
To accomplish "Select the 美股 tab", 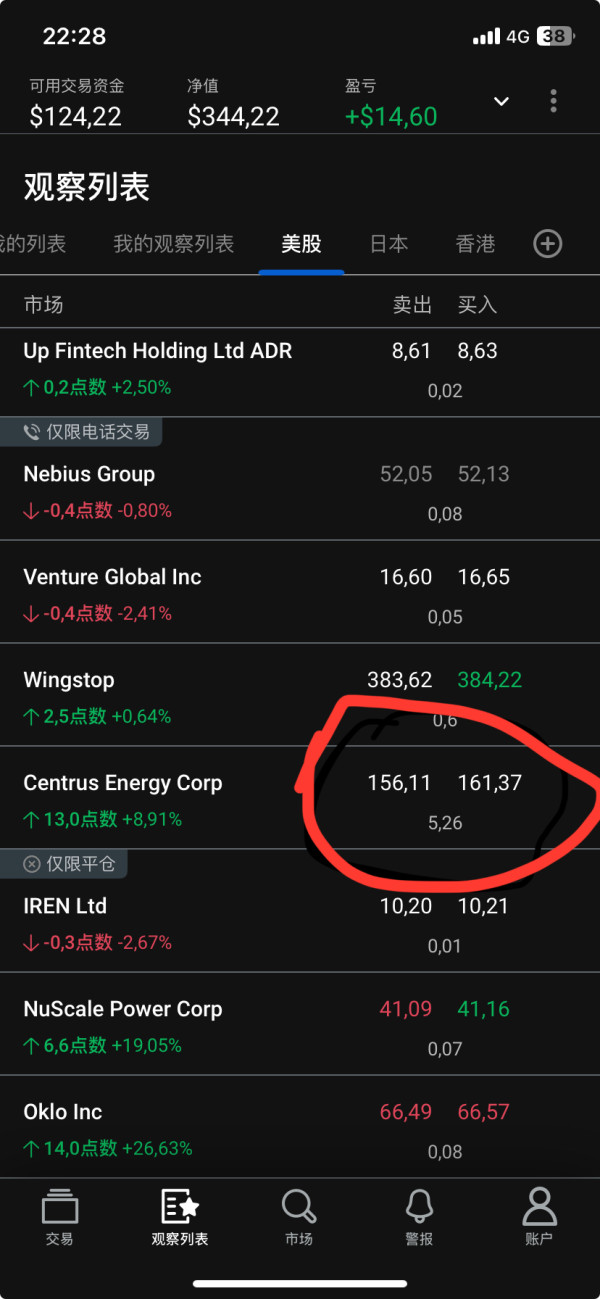I will click(x=301, y=243).
